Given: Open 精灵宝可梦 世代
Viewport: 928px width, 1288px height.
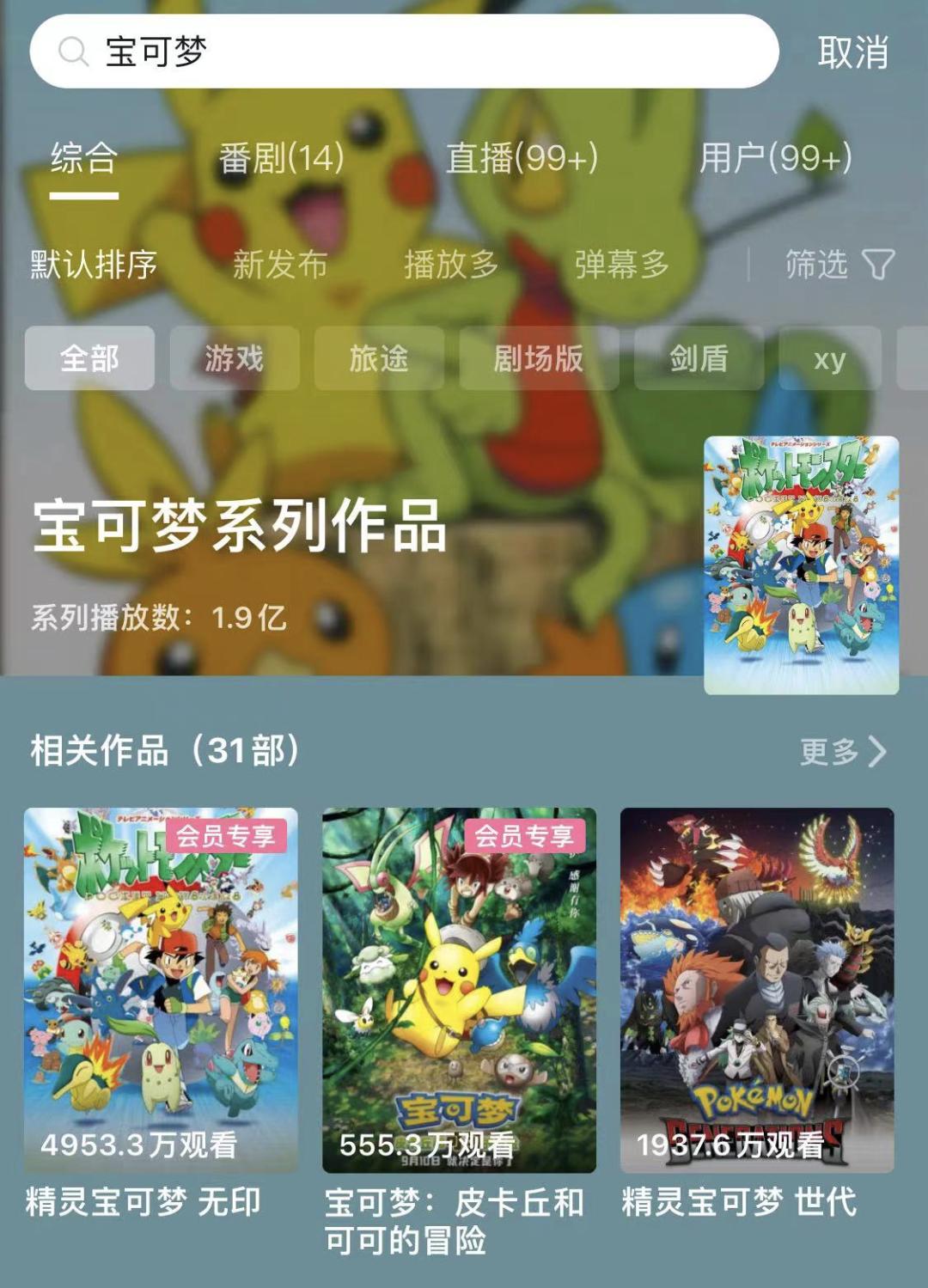Looking at the screenshot, I should 757,990.
